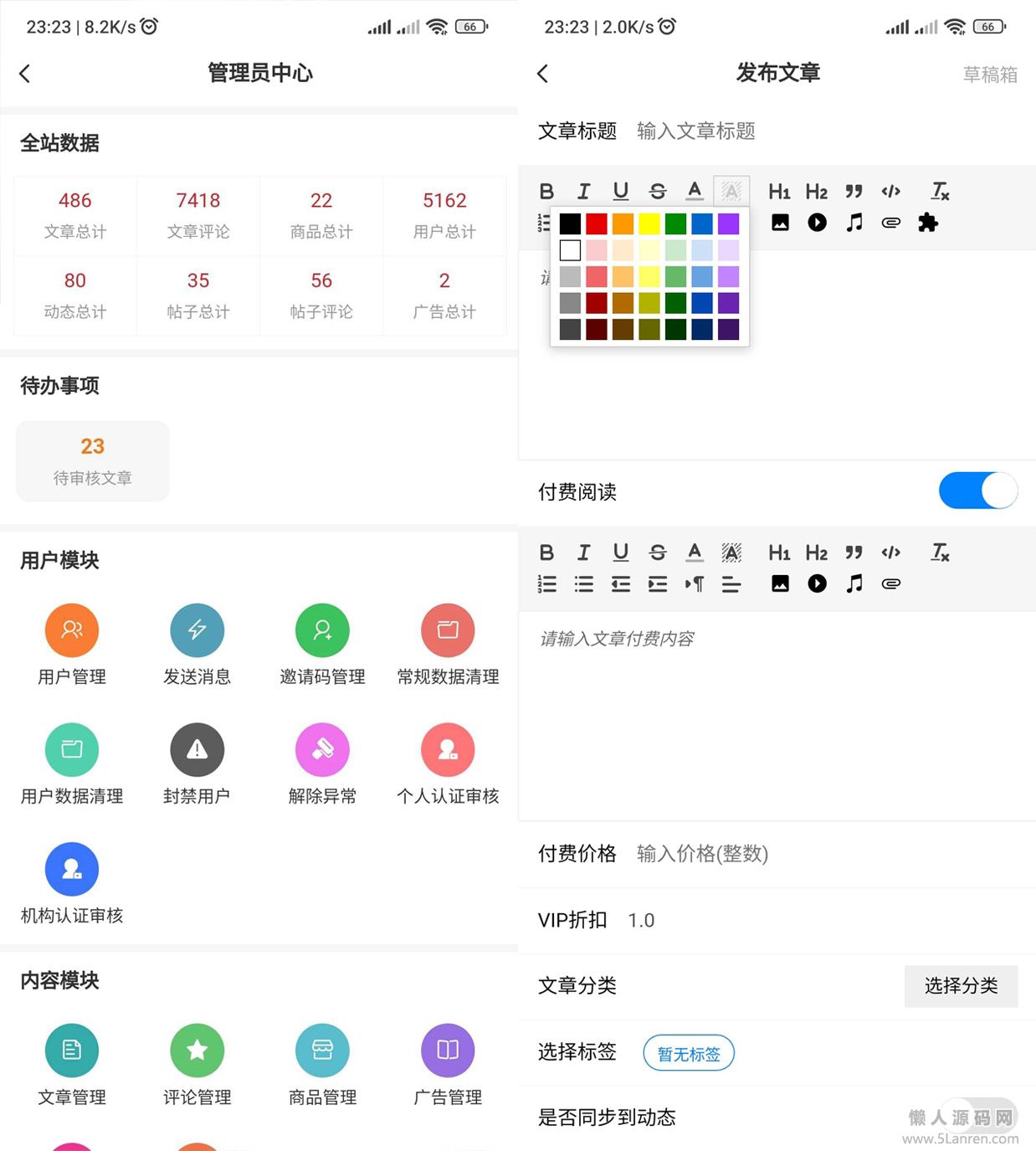Image resolution: width=1036 pixels, height=1151 pixels.
Task: Open the 草稿箱 drafts box
Action: point(989,75)
